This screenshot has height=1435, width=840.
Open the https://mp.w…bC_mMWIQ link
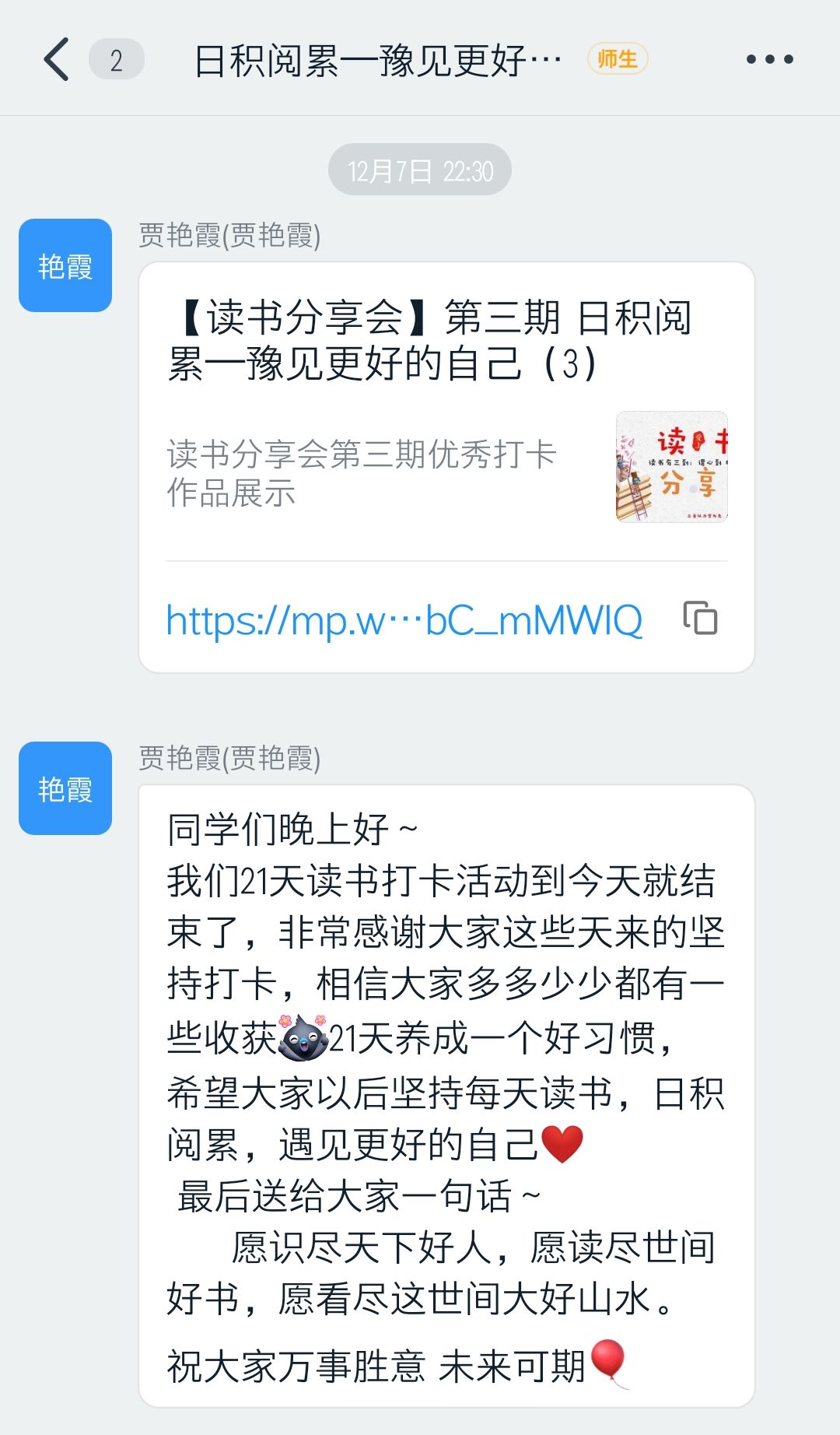pyautogui.click(x=404, y=620)
